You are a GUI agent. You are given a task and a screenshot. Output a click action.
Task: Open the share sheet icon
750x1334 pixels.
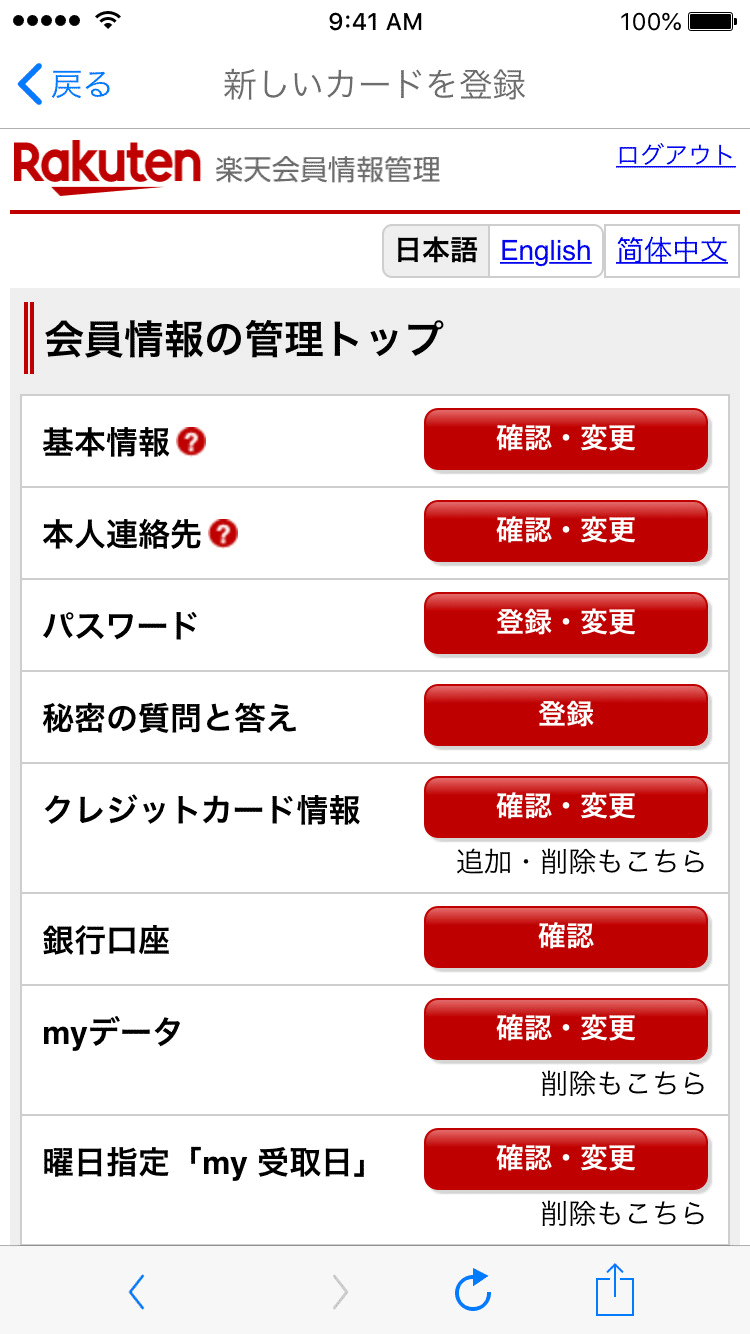click(616, 1289)
